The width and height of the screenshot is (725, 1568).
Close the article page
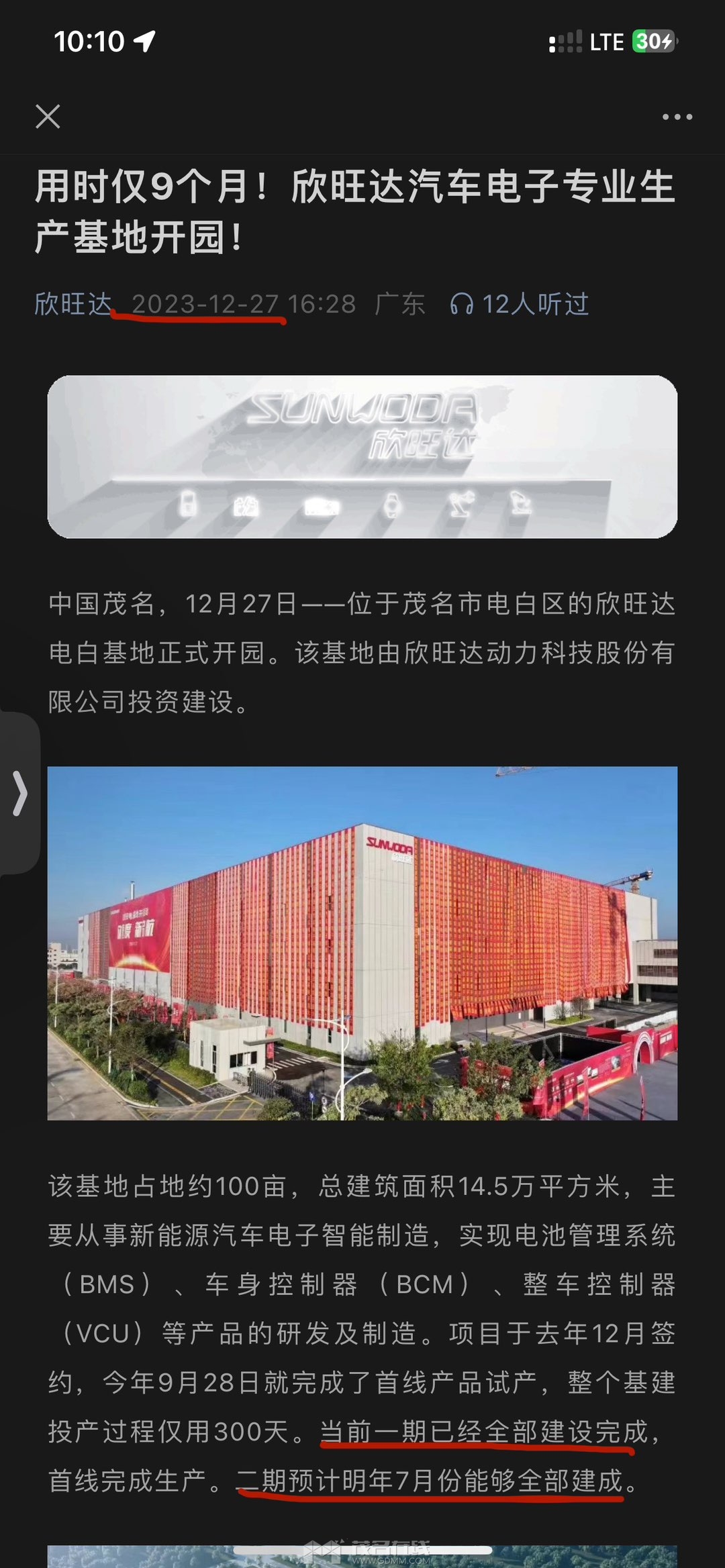tap(48, 117)
